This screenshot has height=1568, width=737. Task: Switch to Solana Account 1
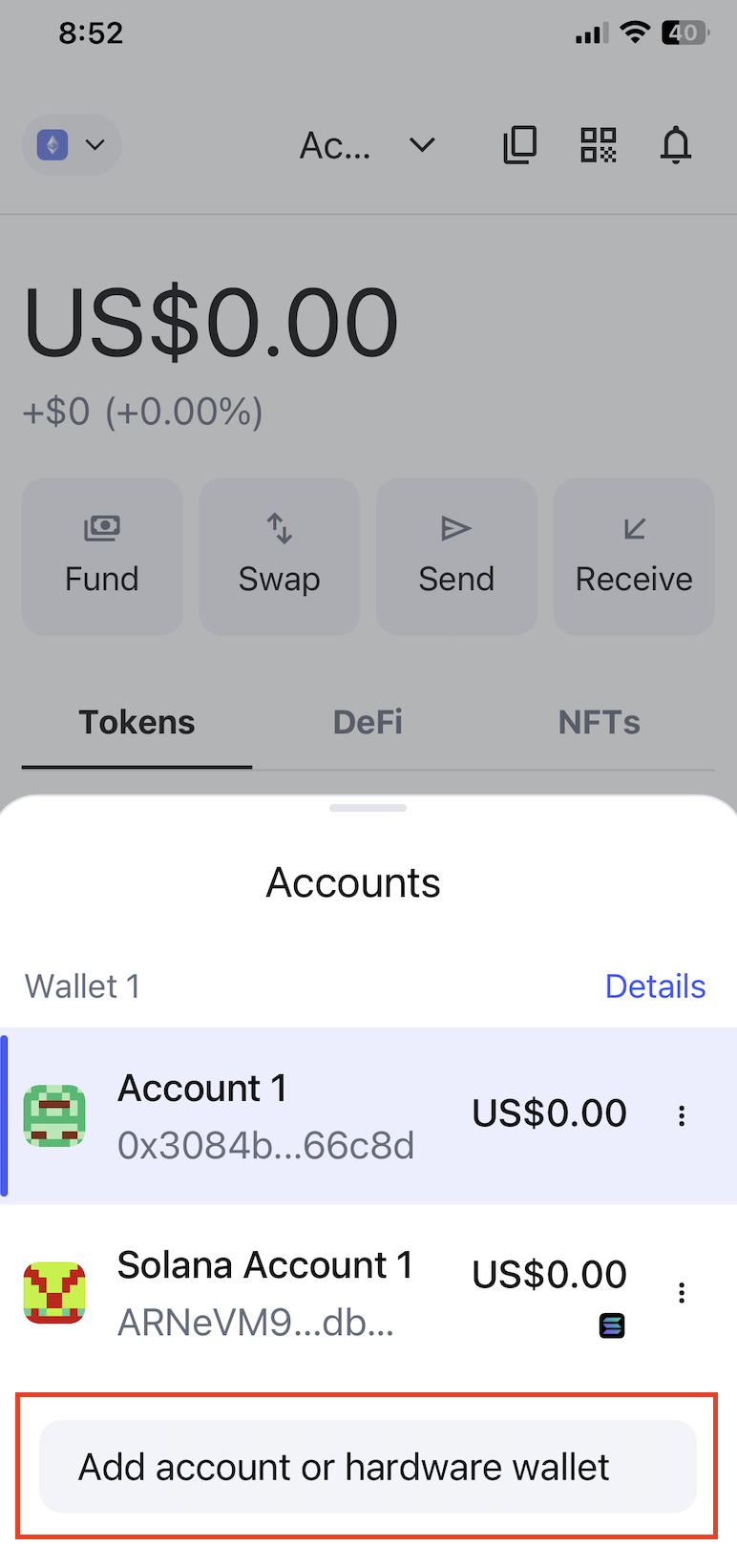coord(267,1292)
